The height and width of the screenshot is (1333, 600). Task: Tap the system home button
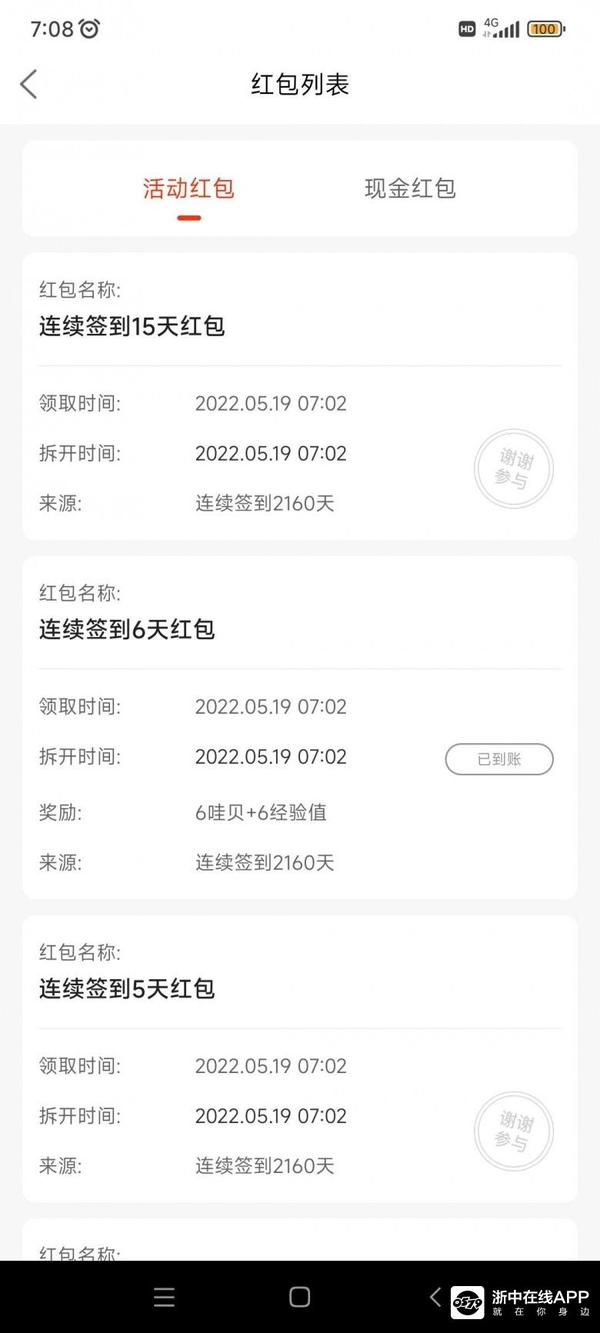299,1297
